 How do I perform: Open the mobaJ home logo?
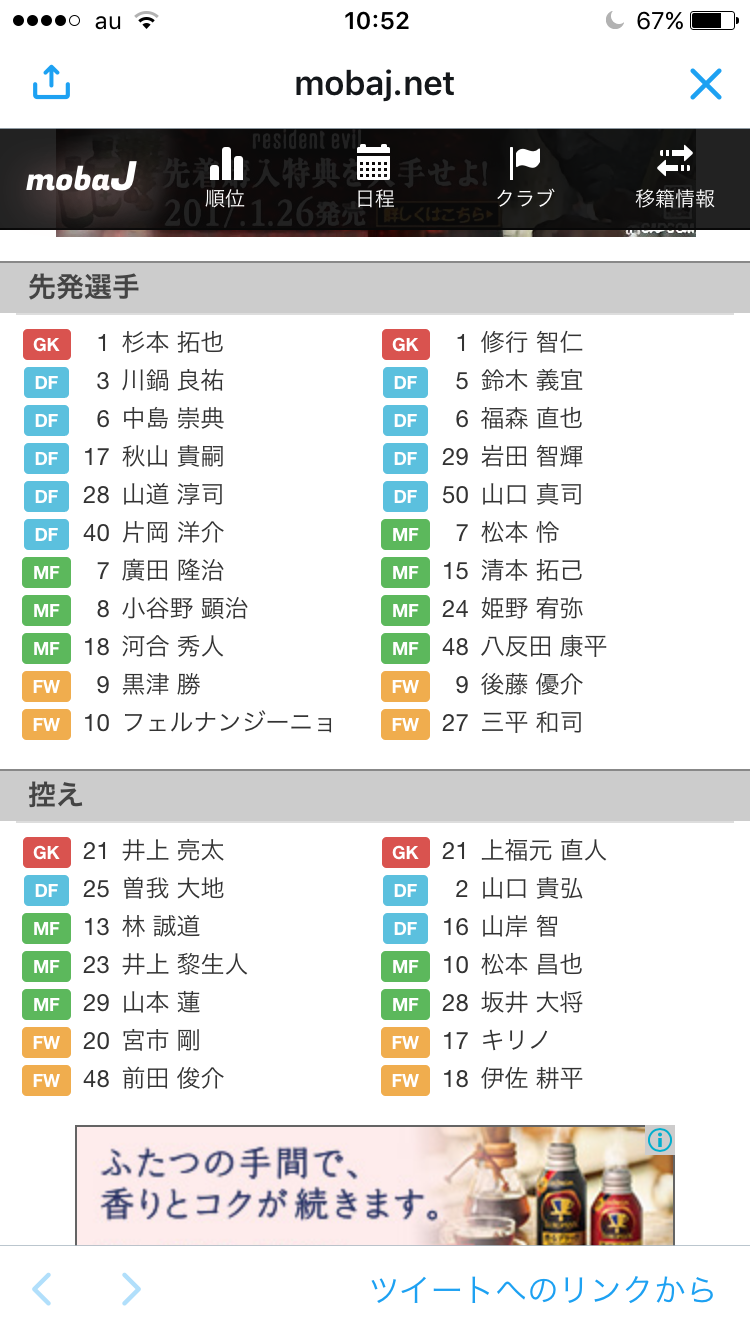click(x=80, y=179)
